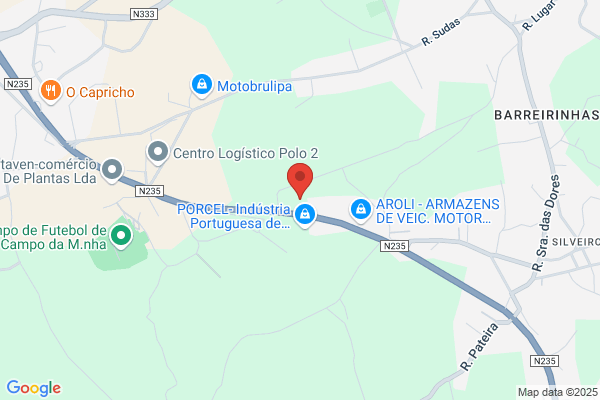Open the Campo de Futebol marker
600x400 pixels.
click(x=121, y=237)
